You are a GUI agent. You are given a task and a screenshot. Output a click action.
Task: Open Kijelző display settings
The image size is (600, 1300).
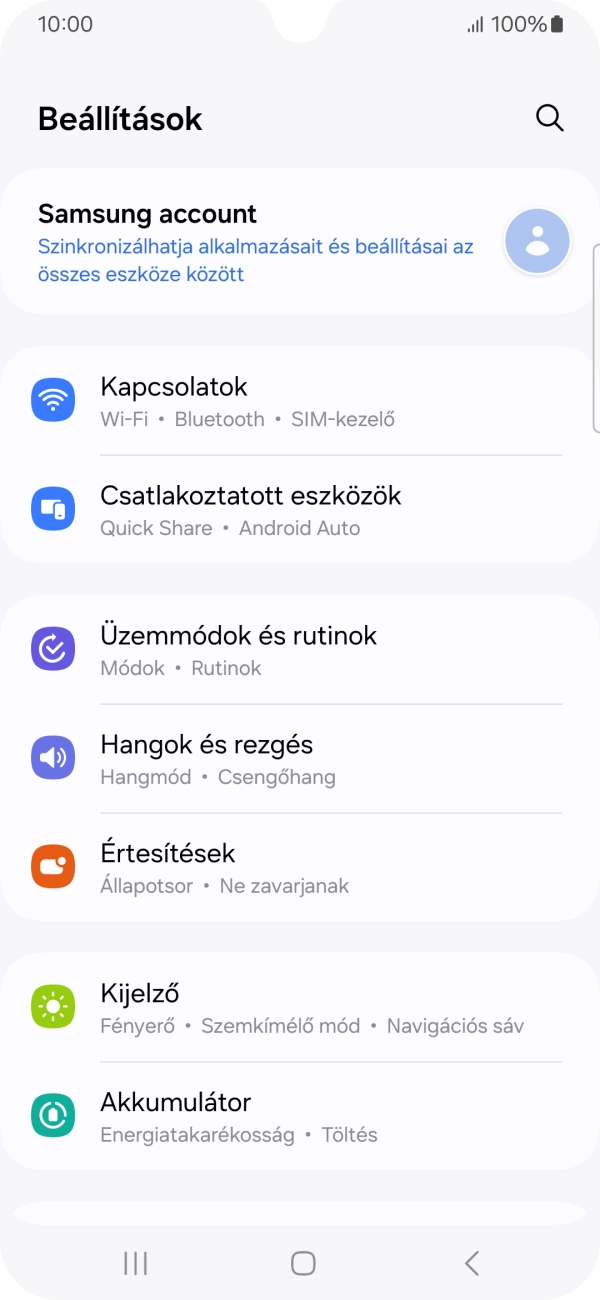click(x=300, y=1008)
